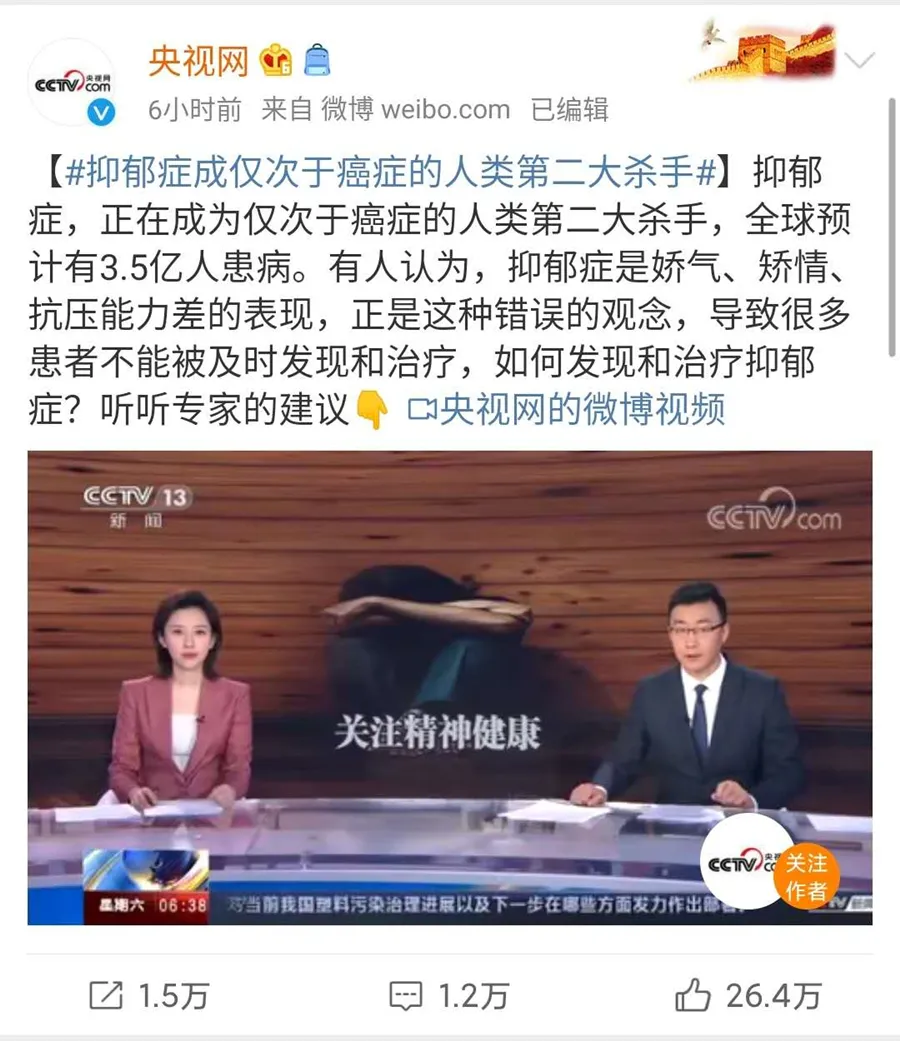
Task: Open the hashtag 抑郁症成仅次于癌症的人类第二大杀手
Action: coord(390,172)
